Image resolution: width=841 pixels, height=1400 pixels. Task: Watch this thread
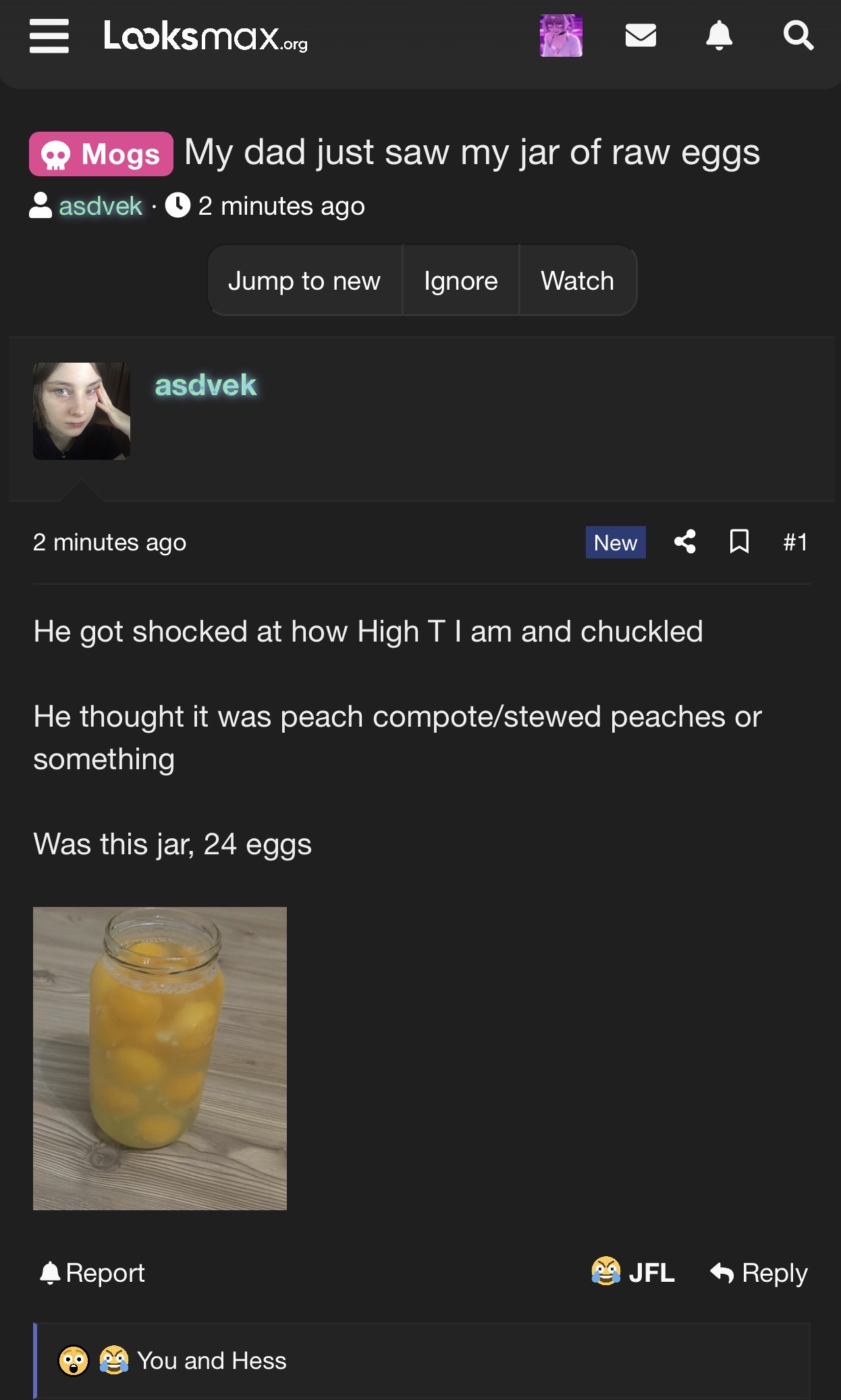tap(578, 281)
